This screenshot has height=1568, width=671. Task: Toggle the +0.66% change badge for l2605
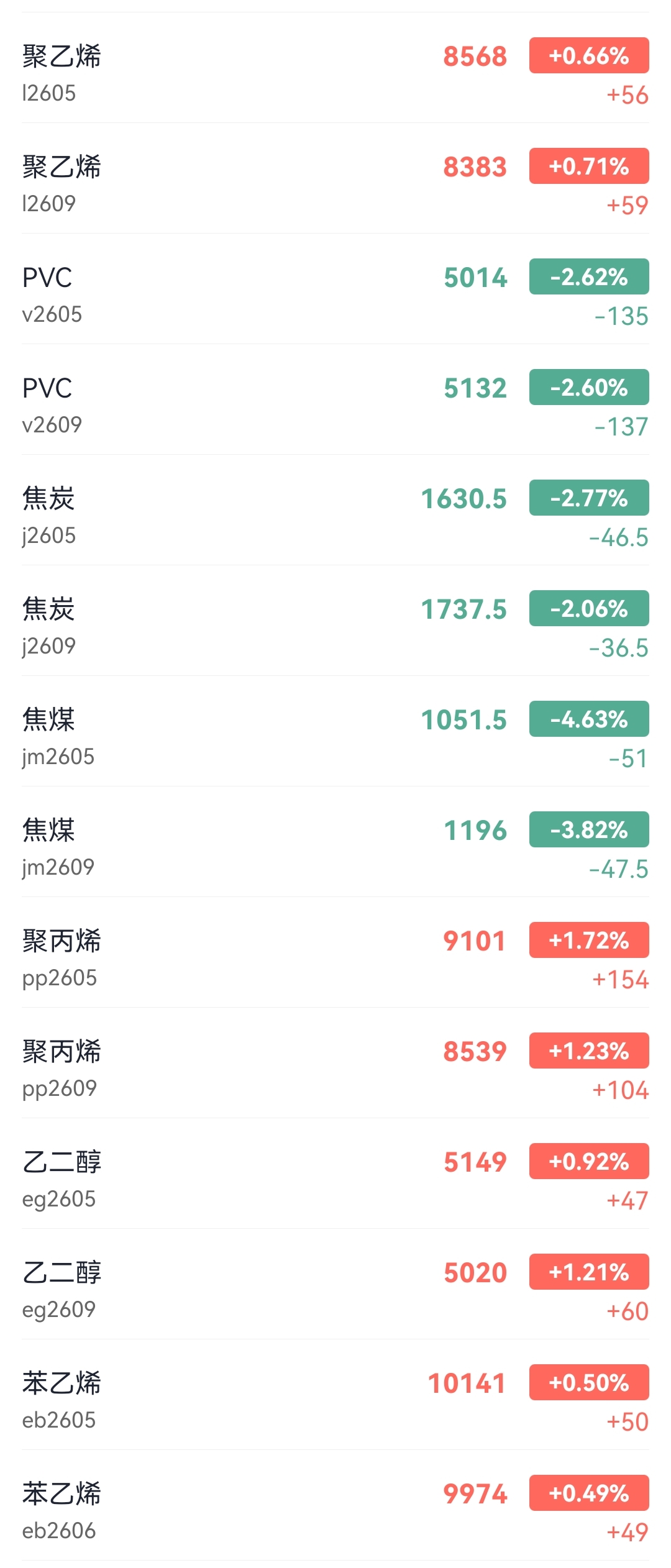pos(588,56)
